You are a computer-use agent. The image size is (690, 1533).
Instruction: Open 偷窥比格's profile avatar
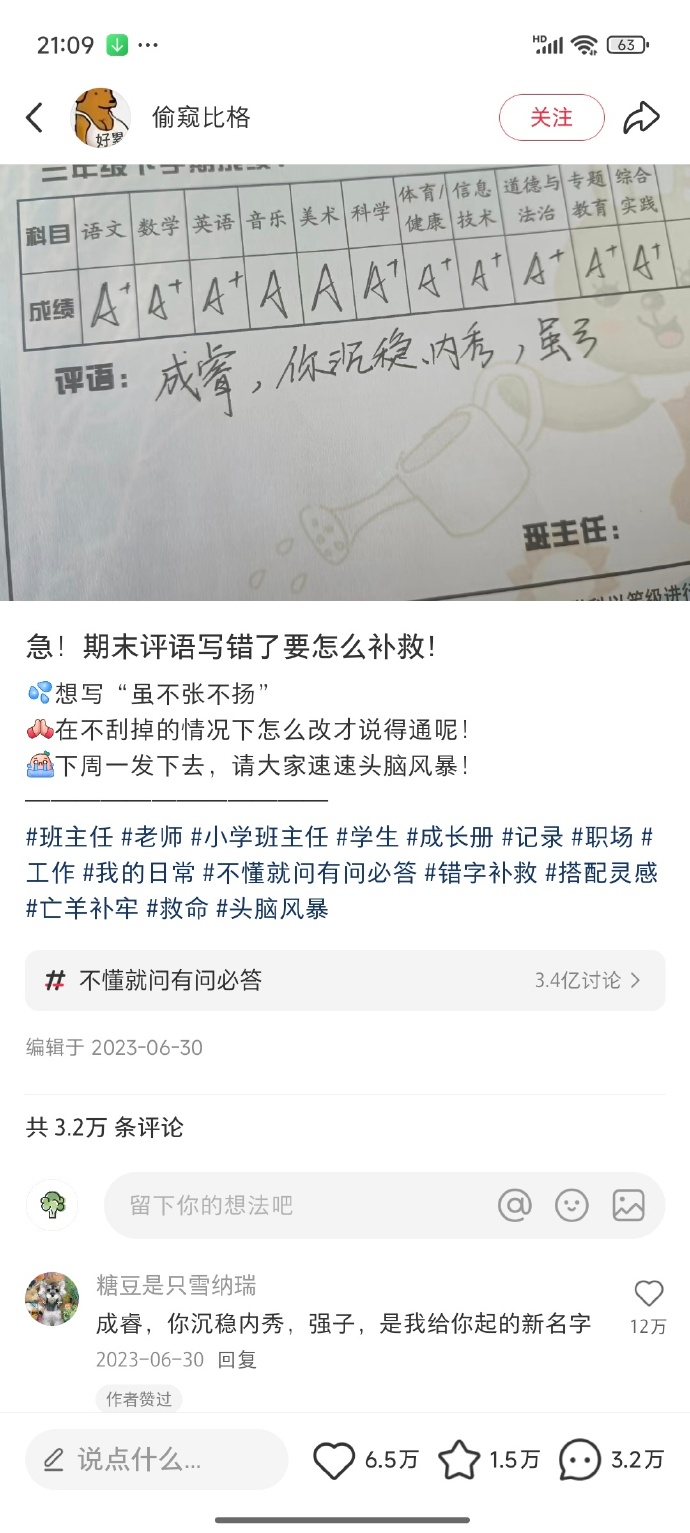(101, 118)
